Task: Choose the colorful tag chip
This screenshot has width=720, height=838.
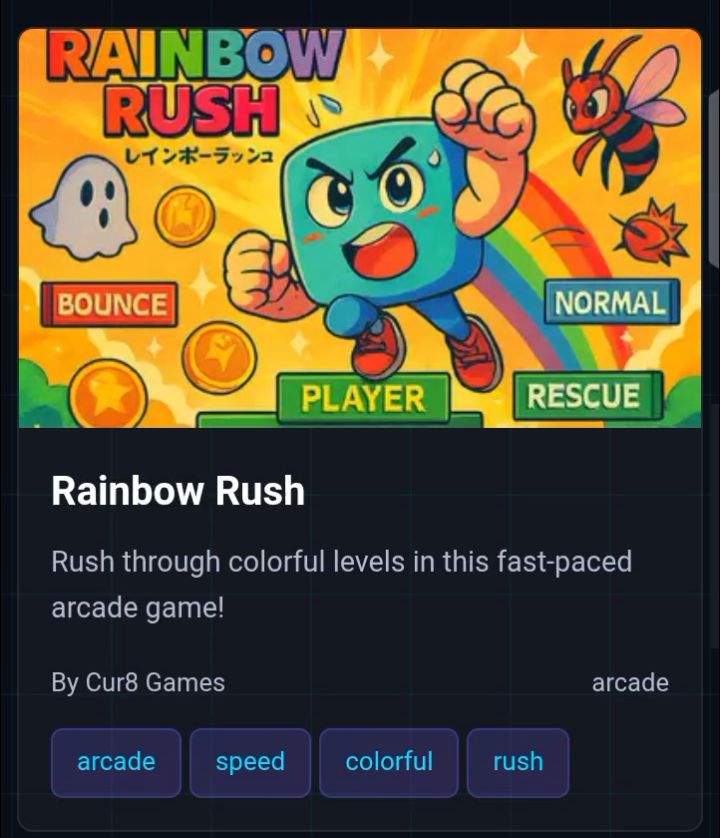Action: [x=389, y=762]
